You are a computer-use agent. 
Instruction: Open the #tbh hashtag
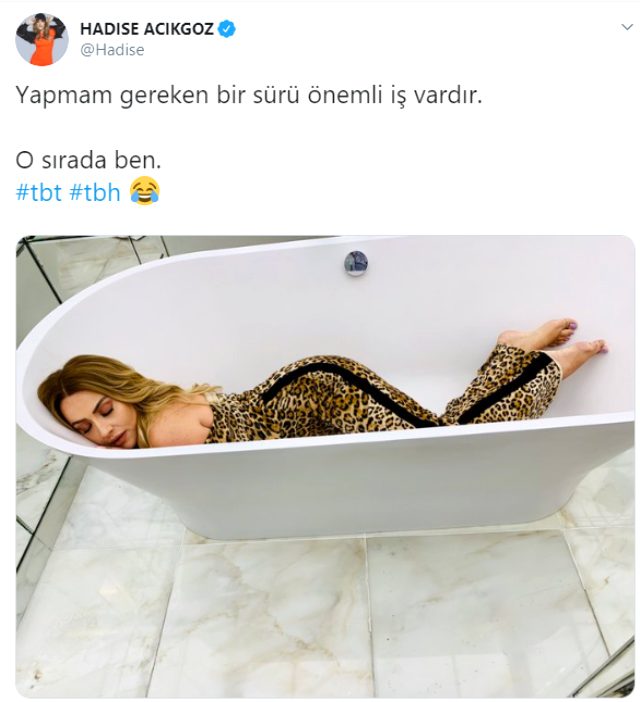(x=95, y=192)
